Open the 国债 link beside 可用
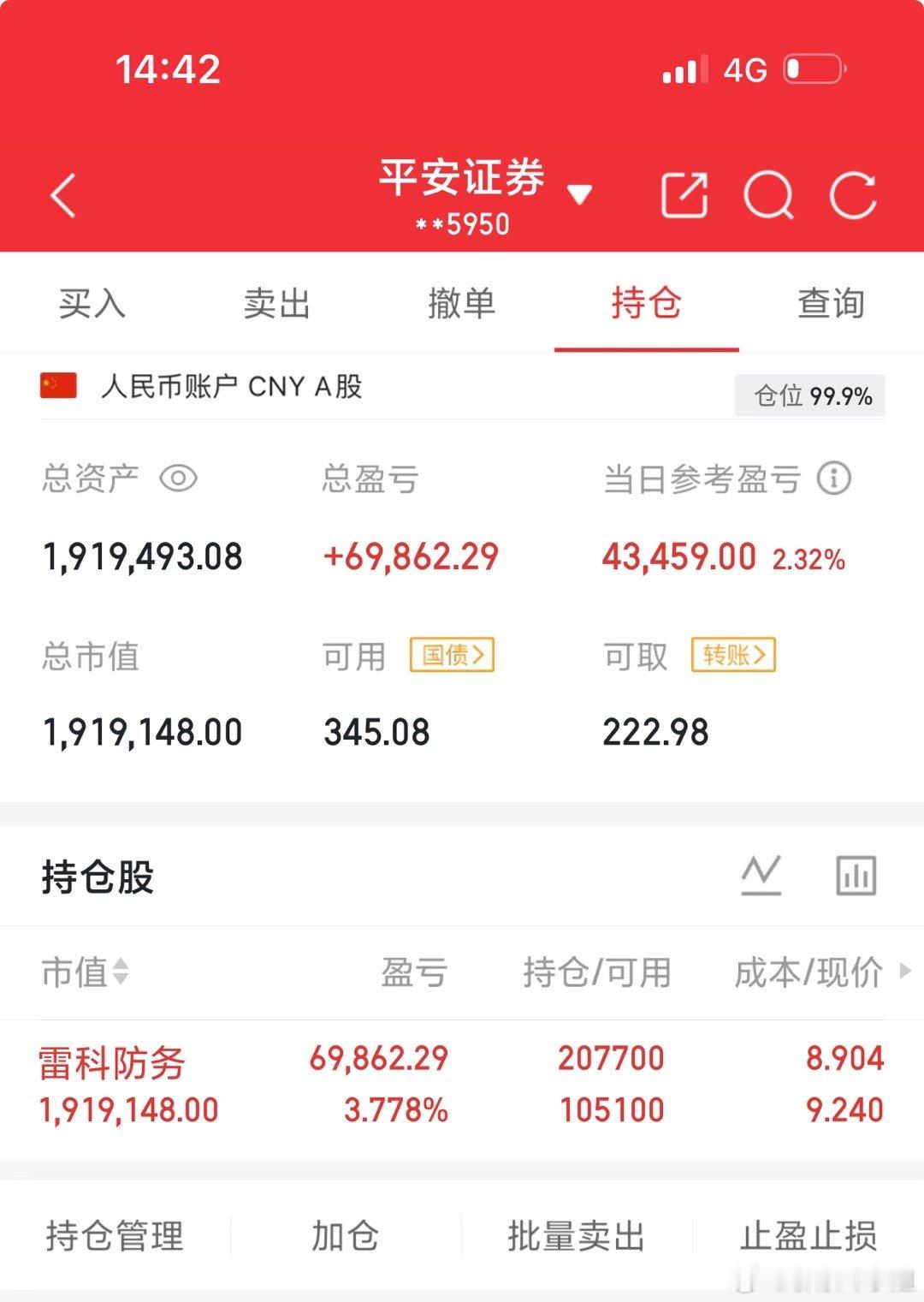 pos(453,656)
